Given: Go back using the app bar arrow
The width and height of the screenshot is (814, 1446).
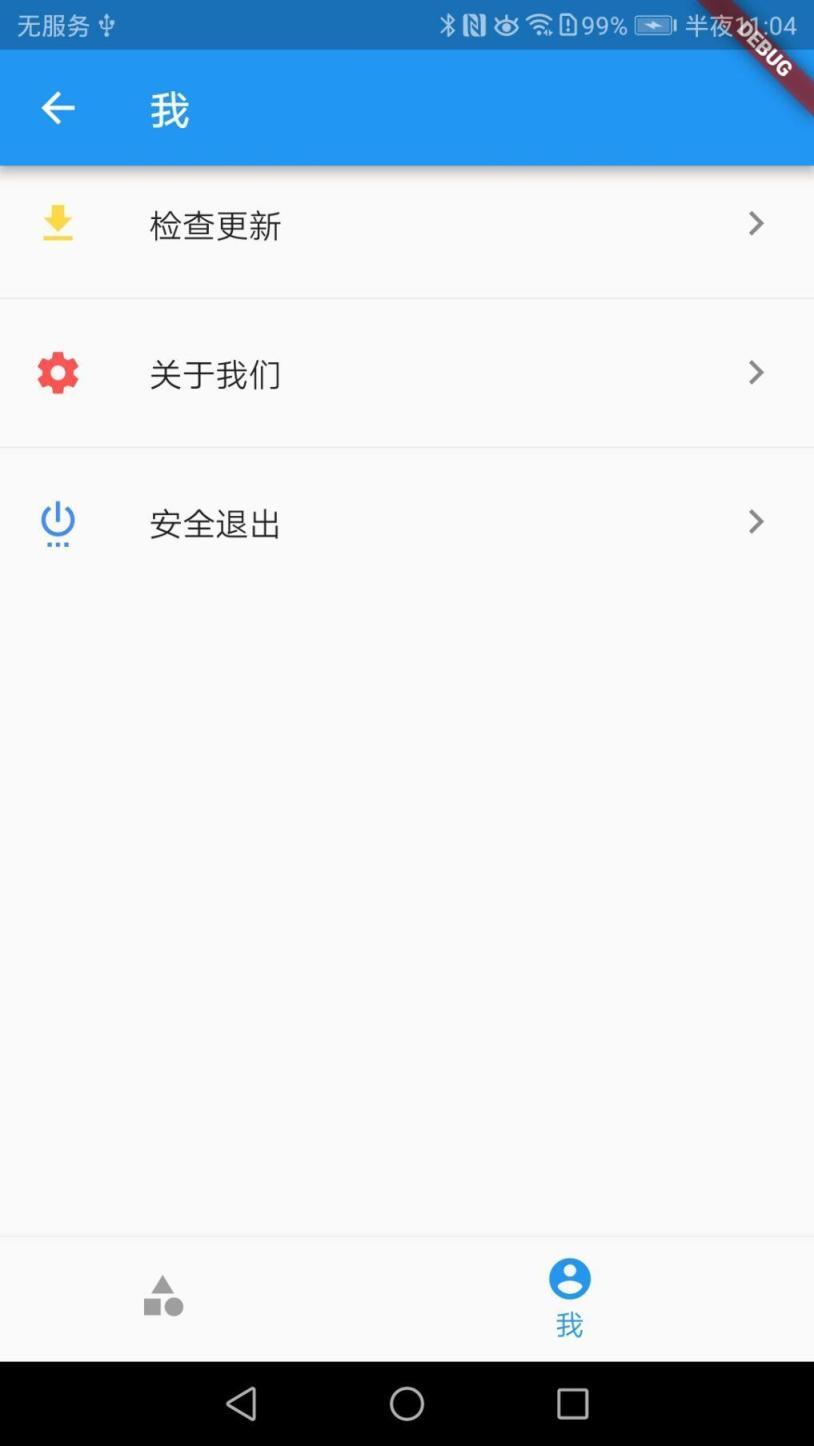Looking at the screenshot, I should pos(58,108).
